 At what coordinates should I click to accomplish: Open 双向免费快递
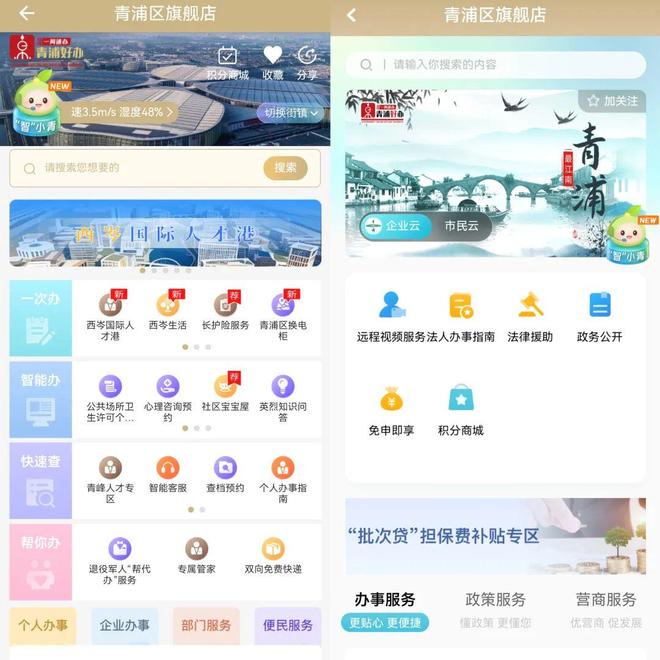click(273, 556)
